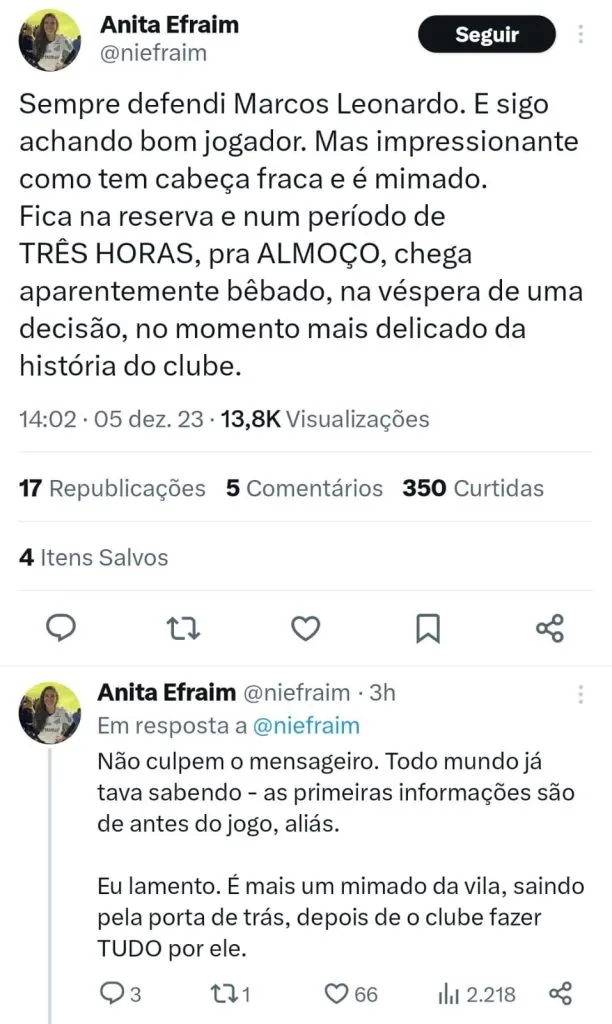View the 5 Comentários list

tap(304, 488)
